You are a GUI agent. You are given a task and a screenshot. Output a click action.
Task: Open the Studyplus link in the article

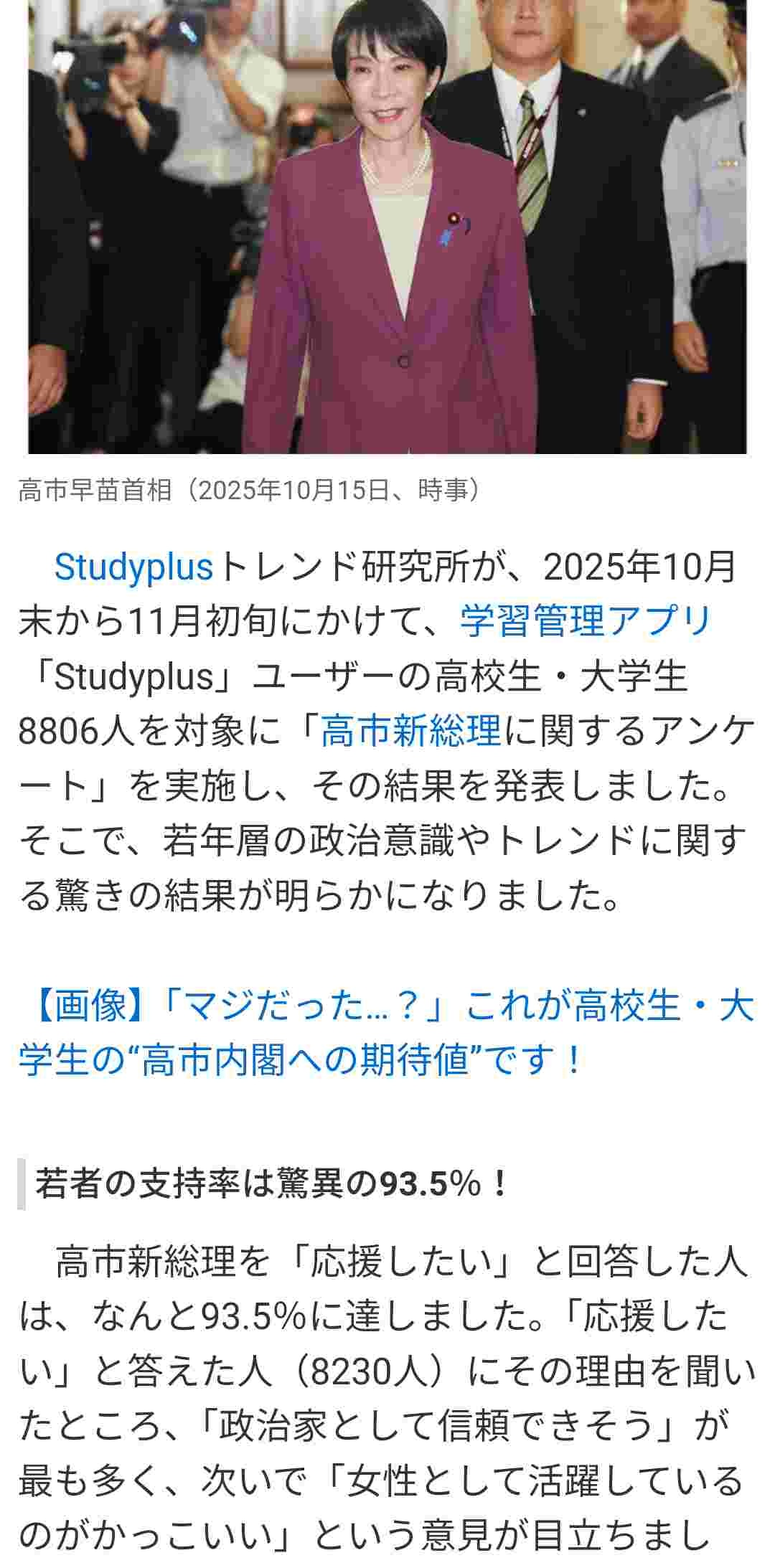133,567
